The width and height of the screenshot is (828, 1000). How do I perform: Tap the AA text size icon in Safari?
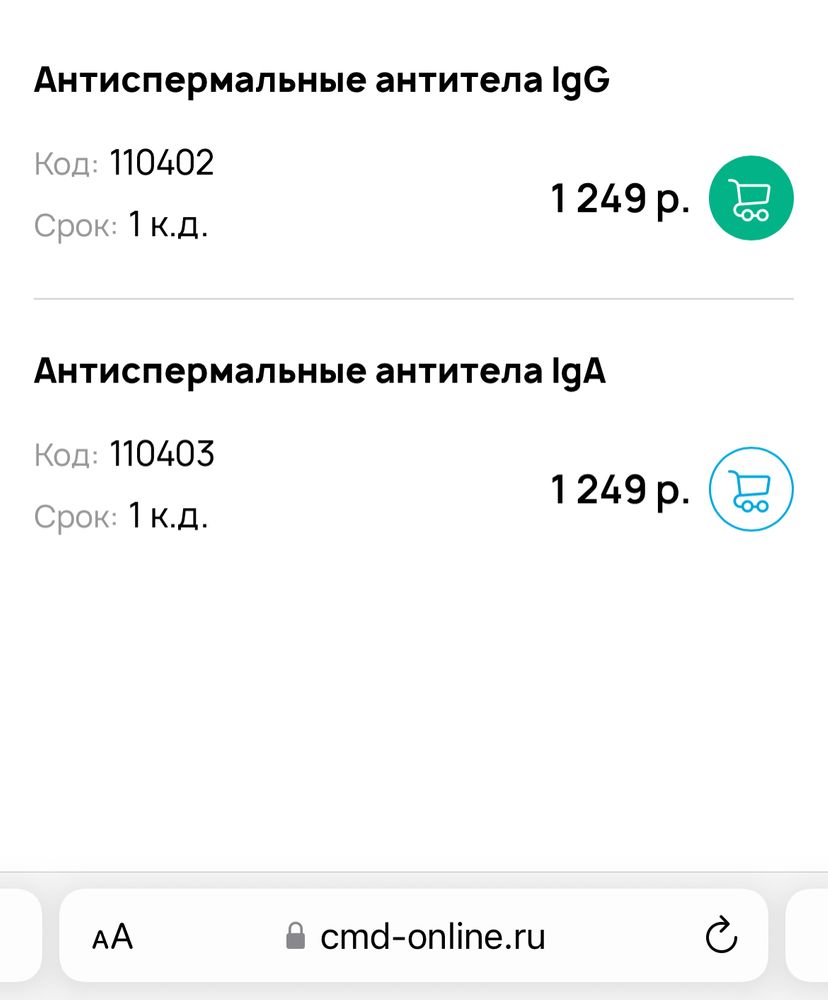pos(113,936)
